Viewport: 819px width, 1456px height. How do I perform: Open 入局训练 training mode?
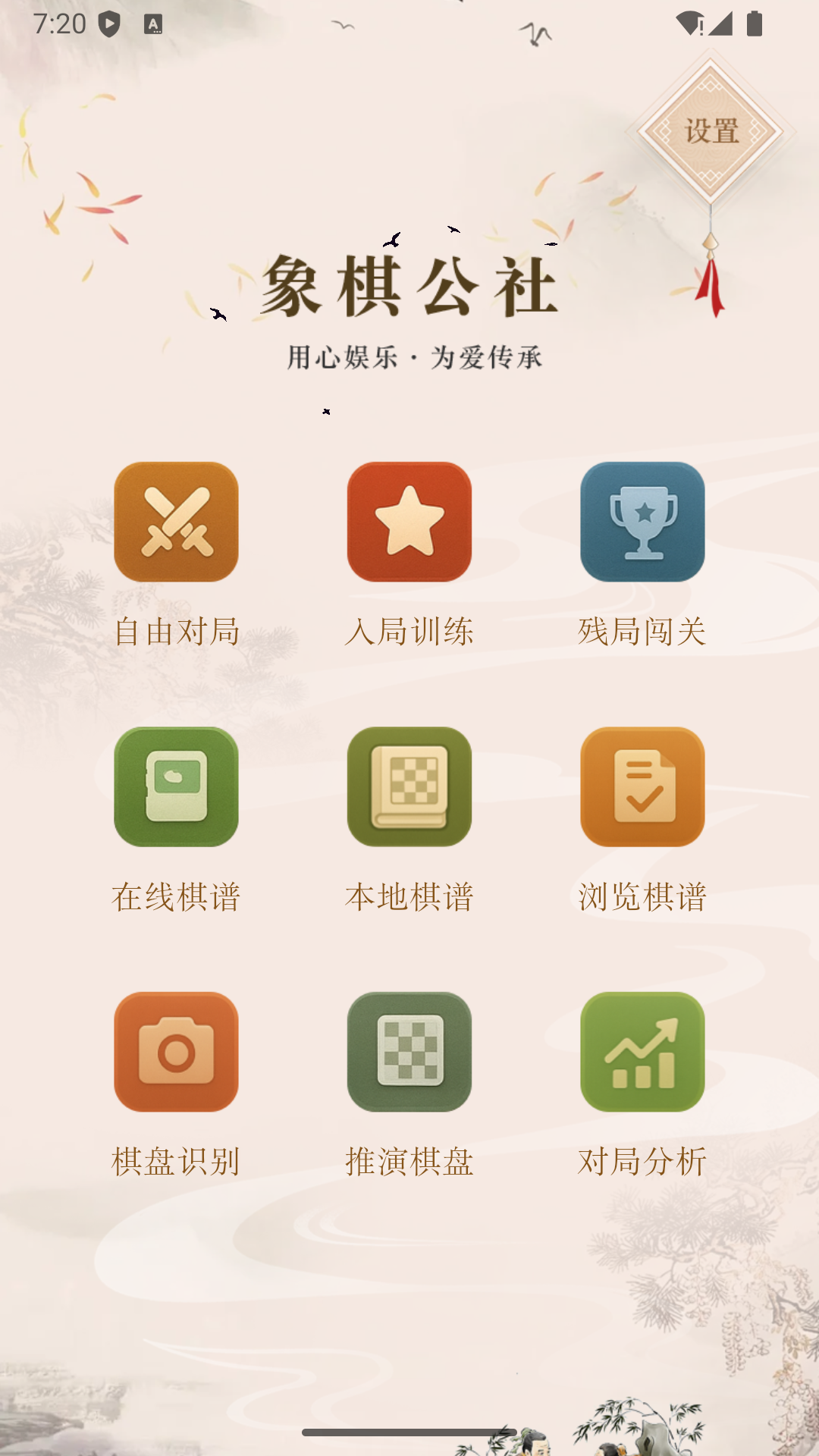409,522
